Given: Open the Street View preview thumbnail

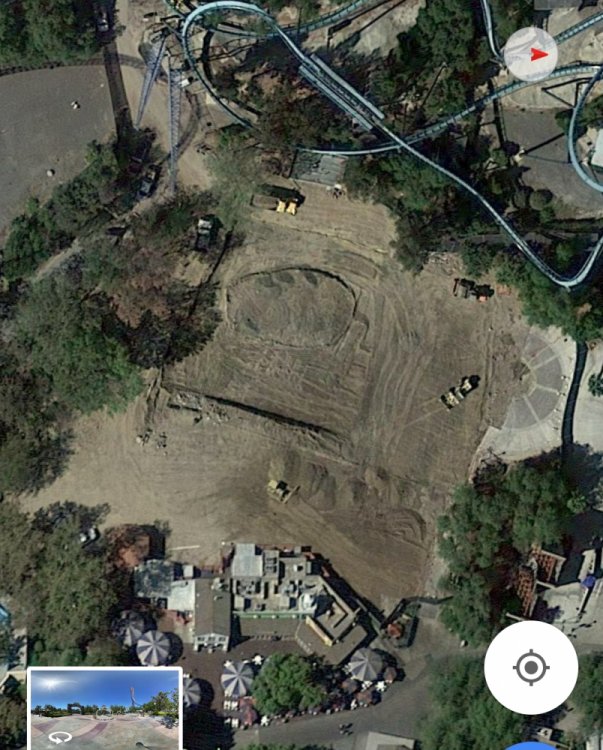Looking at the screenshot, I should (x=104, y=708).
